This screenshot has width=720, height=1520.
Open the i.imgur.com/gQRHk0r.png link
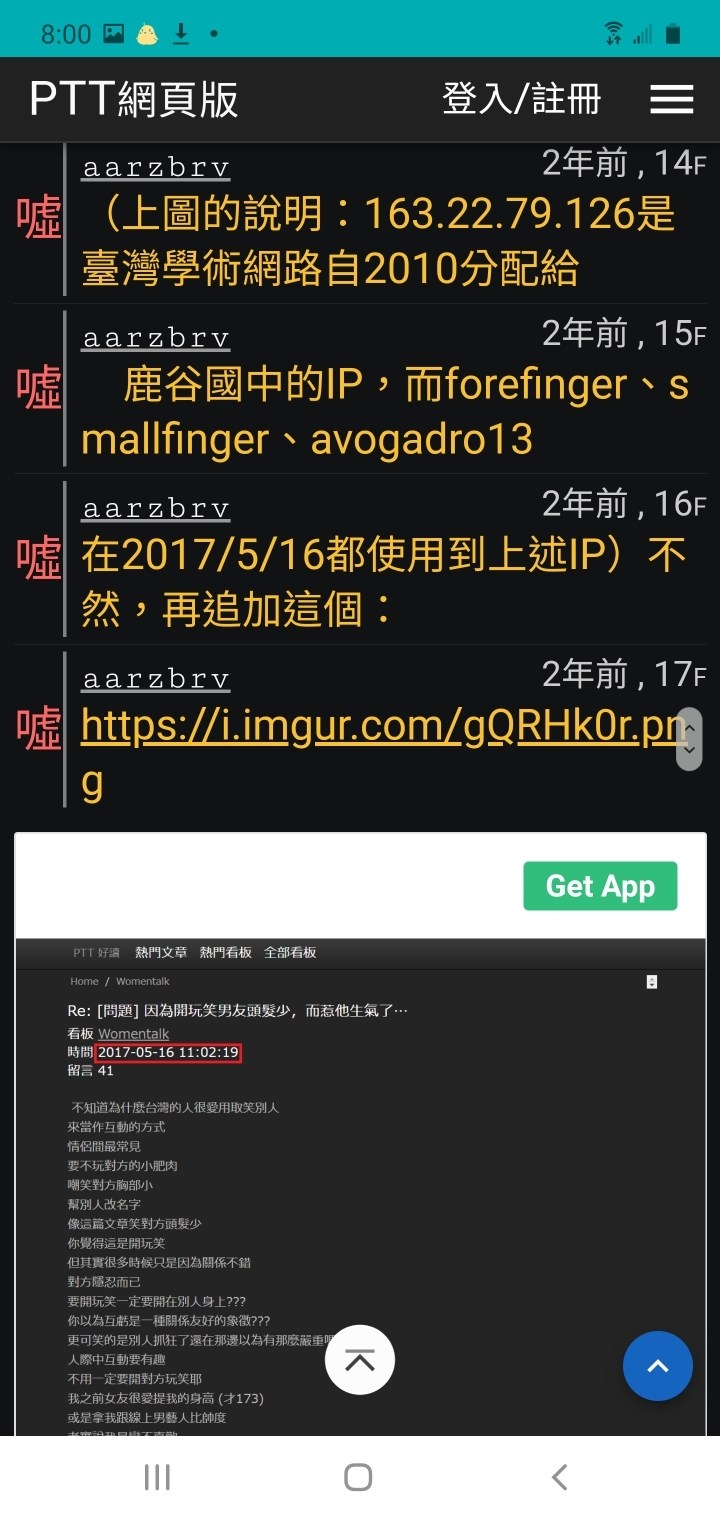tap(384, 754)
